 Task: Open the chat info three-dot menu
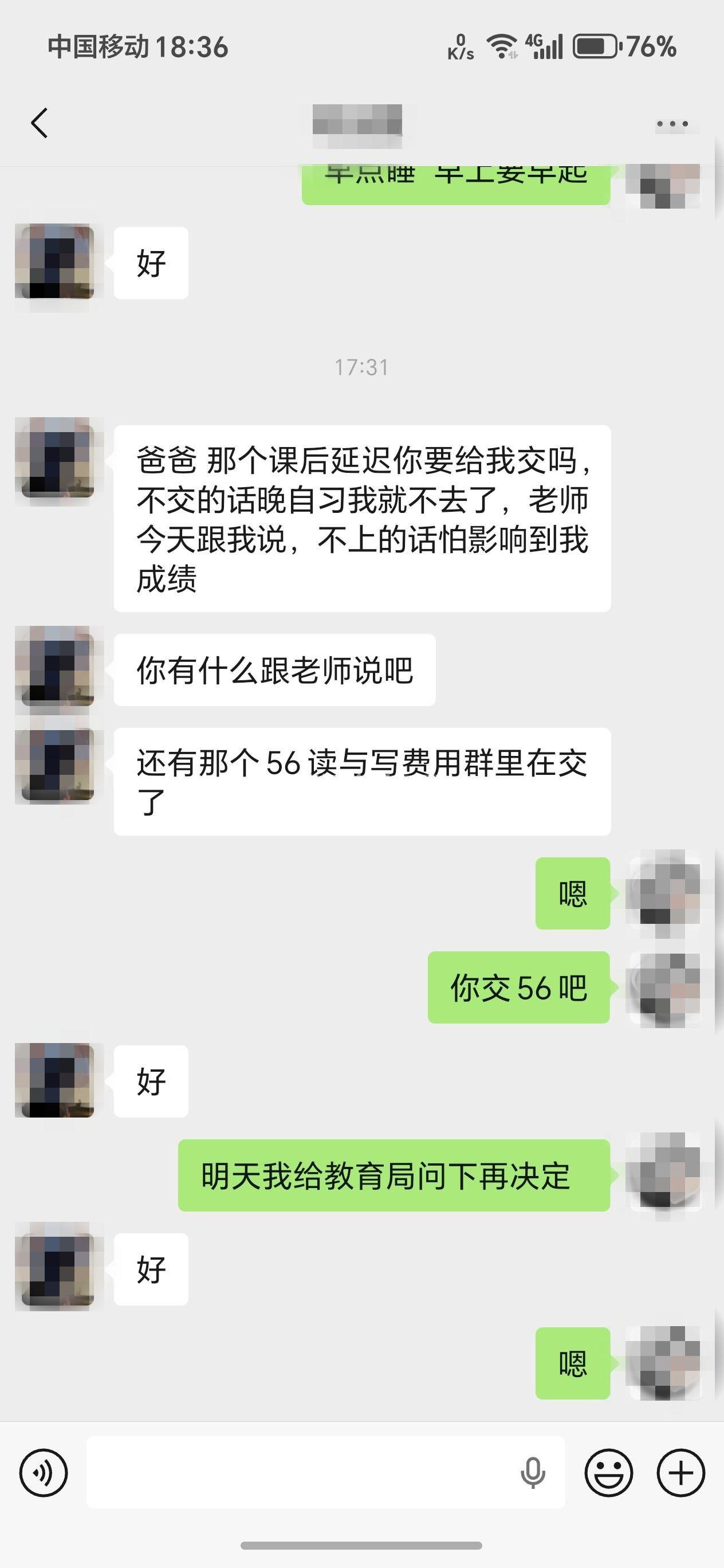[672, 124]
